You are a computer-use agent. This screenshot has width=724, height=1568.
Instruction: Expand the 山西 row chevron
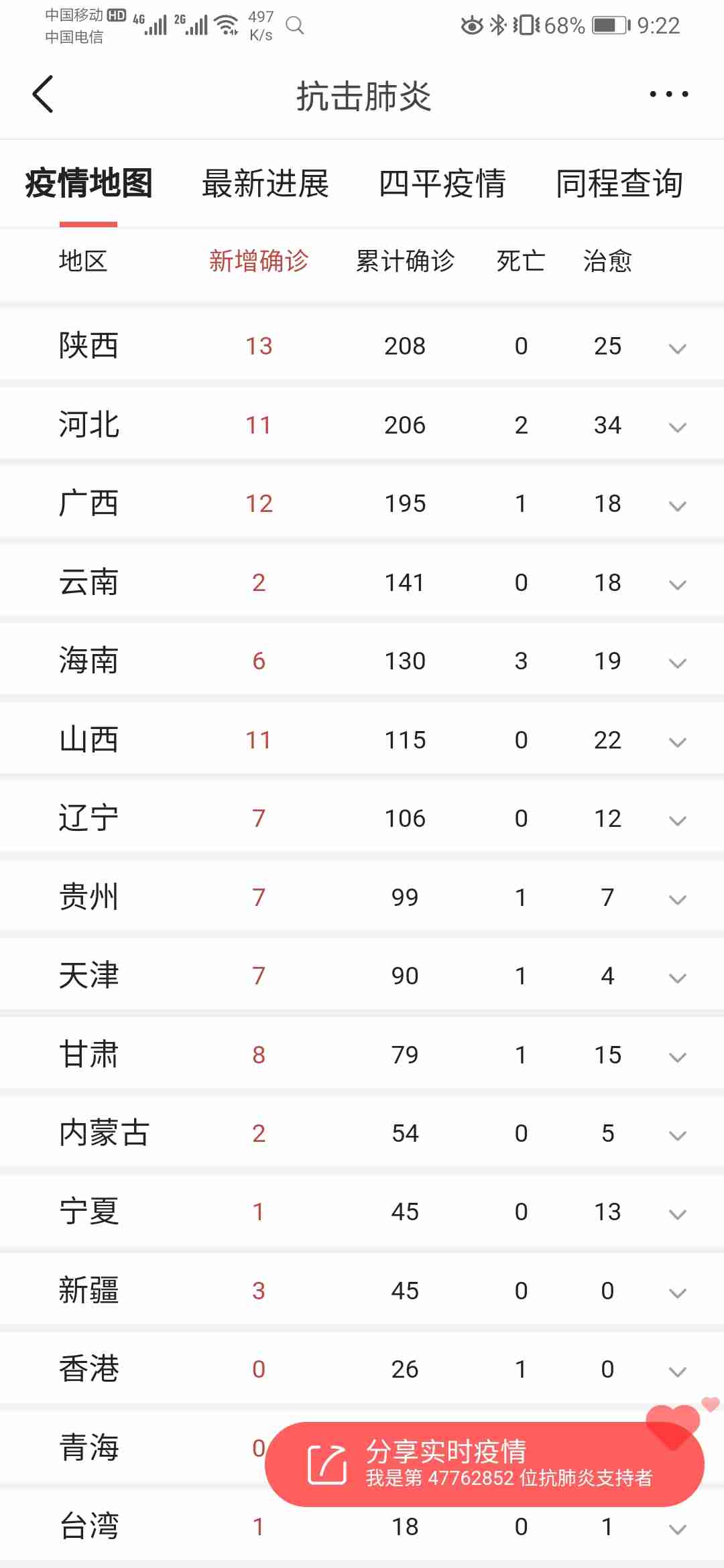[677, 742]
